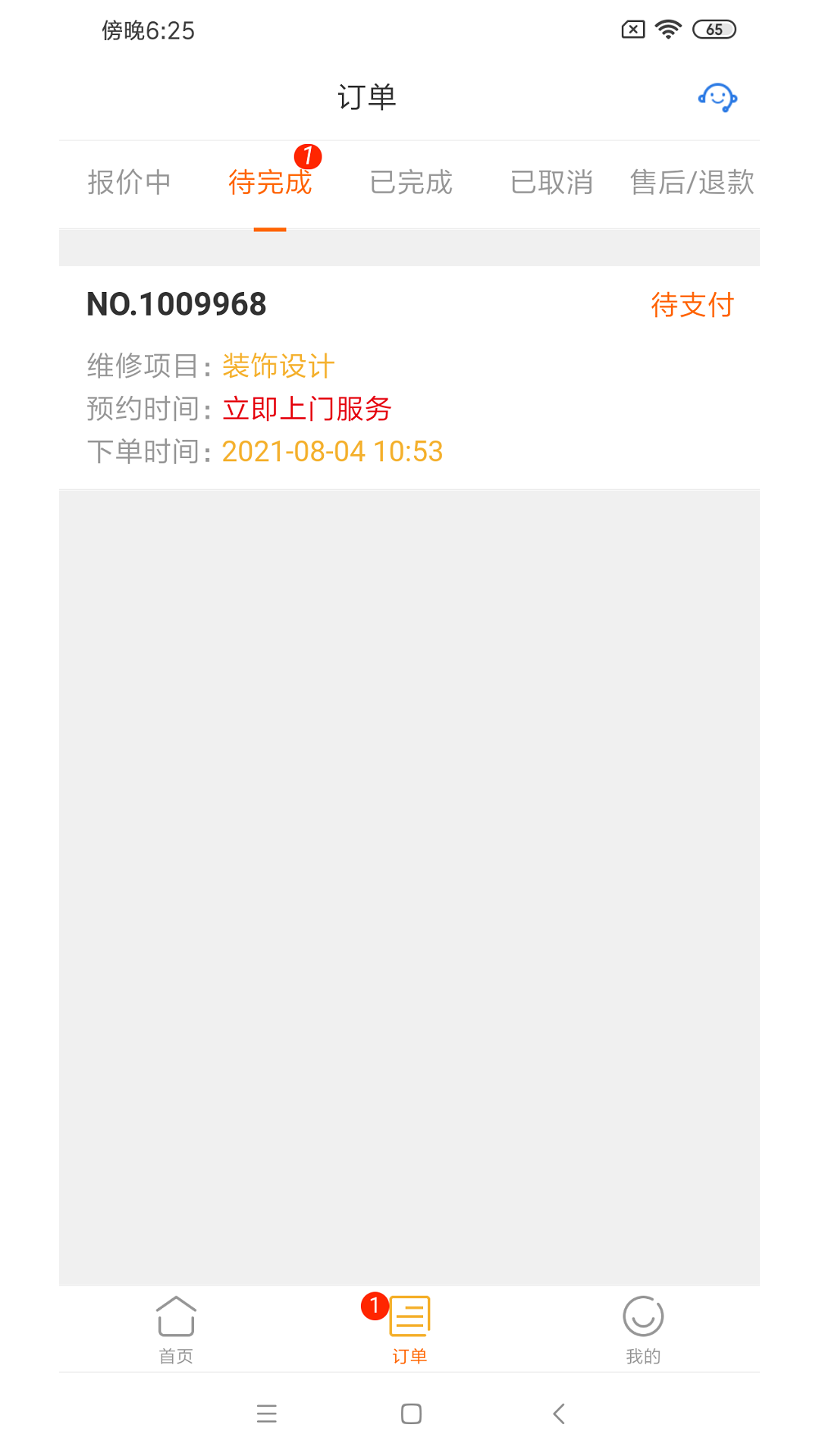The image size is (819, 1456).
Task: Tap the 立即上门服务 appointment text
Action: point(307,407)
